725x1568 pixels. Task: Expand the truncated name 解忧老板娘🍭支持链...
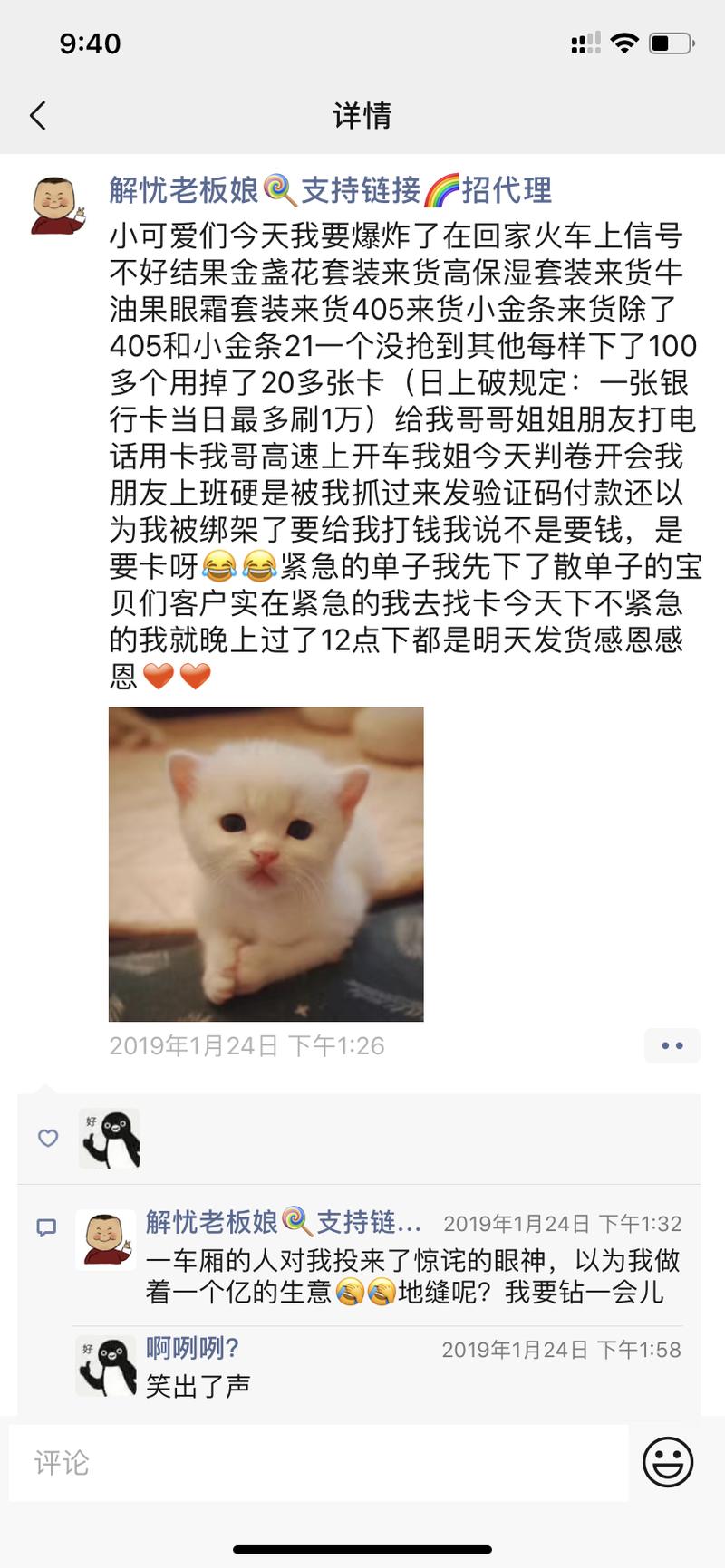tap(281, 1220)
